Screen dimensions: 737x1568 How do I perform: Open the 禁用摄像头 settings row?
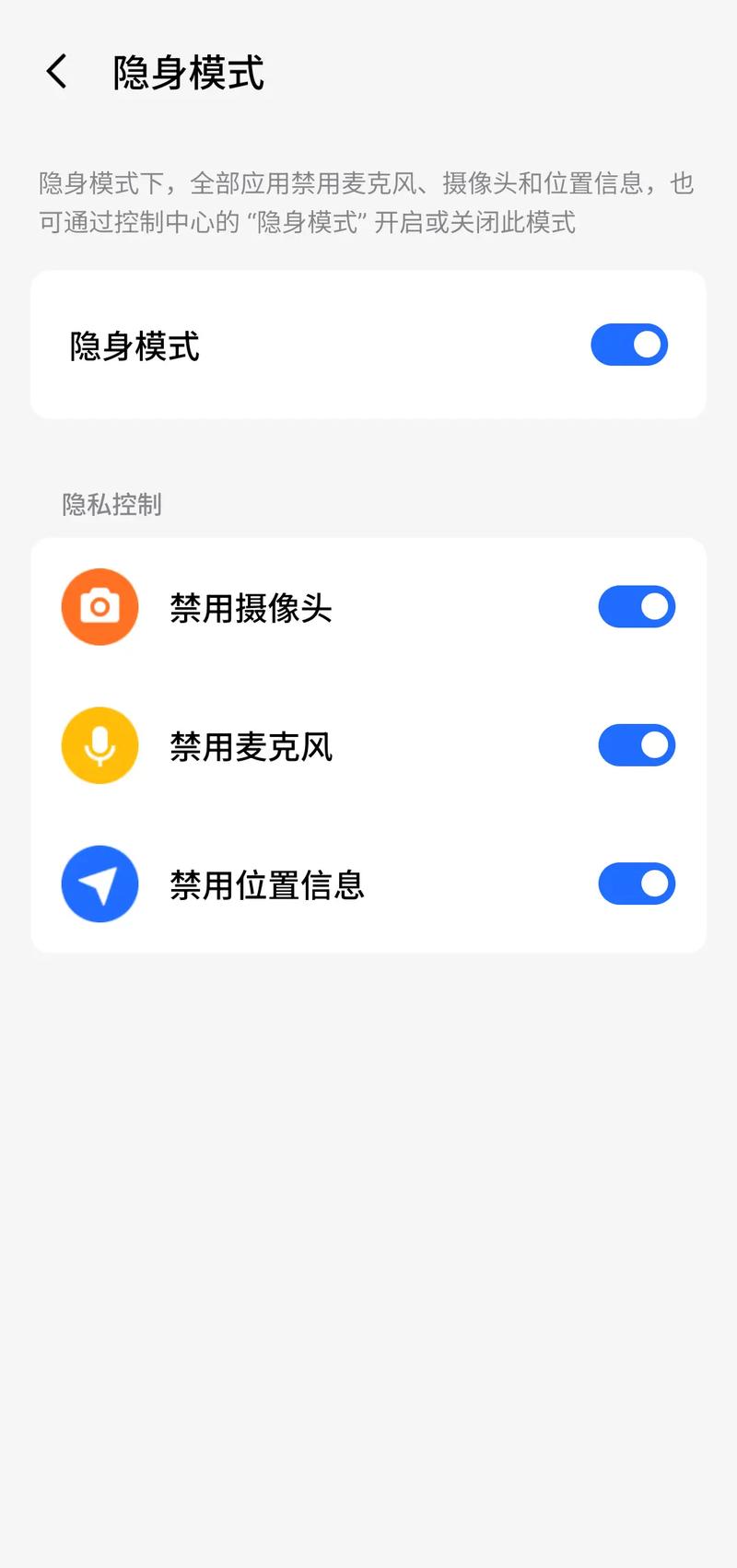368,606
